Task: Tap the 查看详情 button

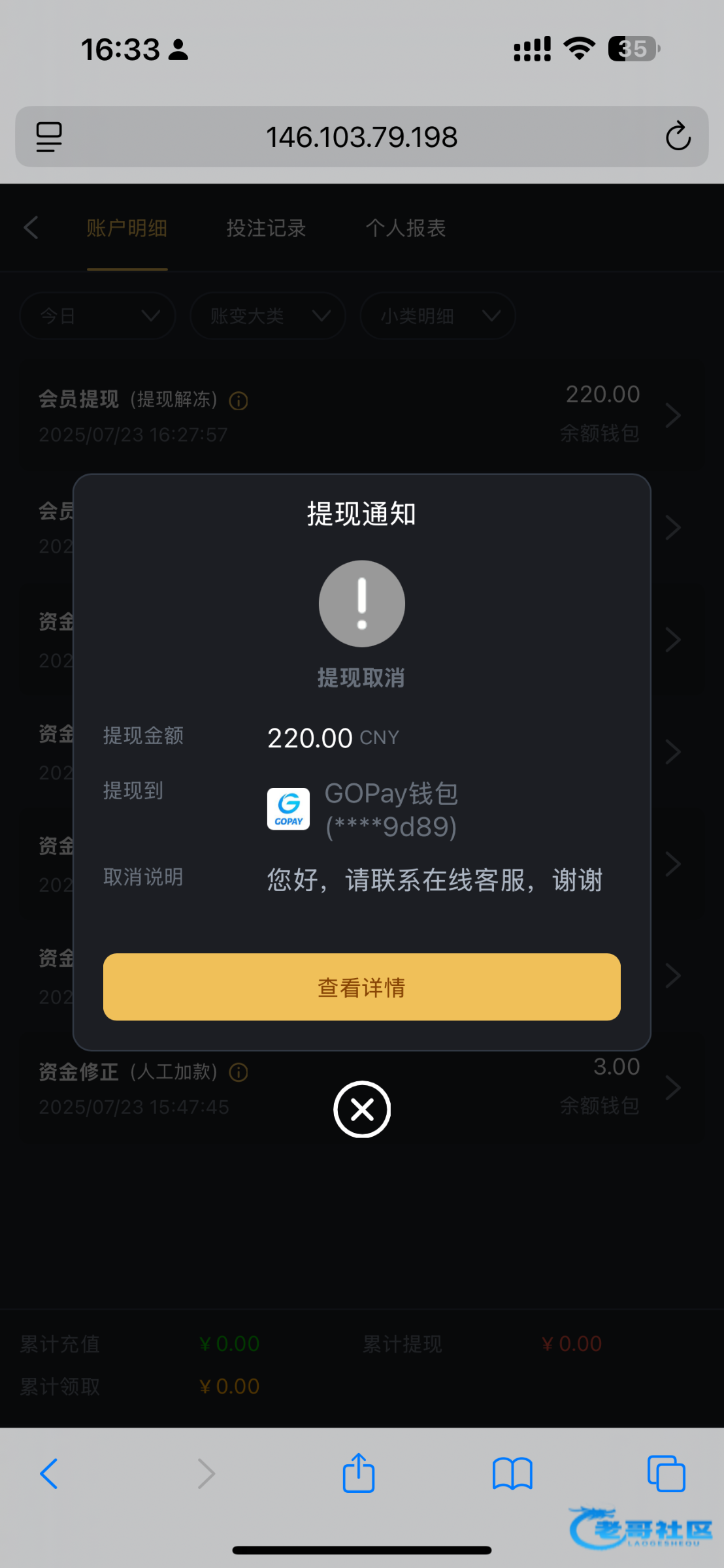Action: tap(361, 987)
